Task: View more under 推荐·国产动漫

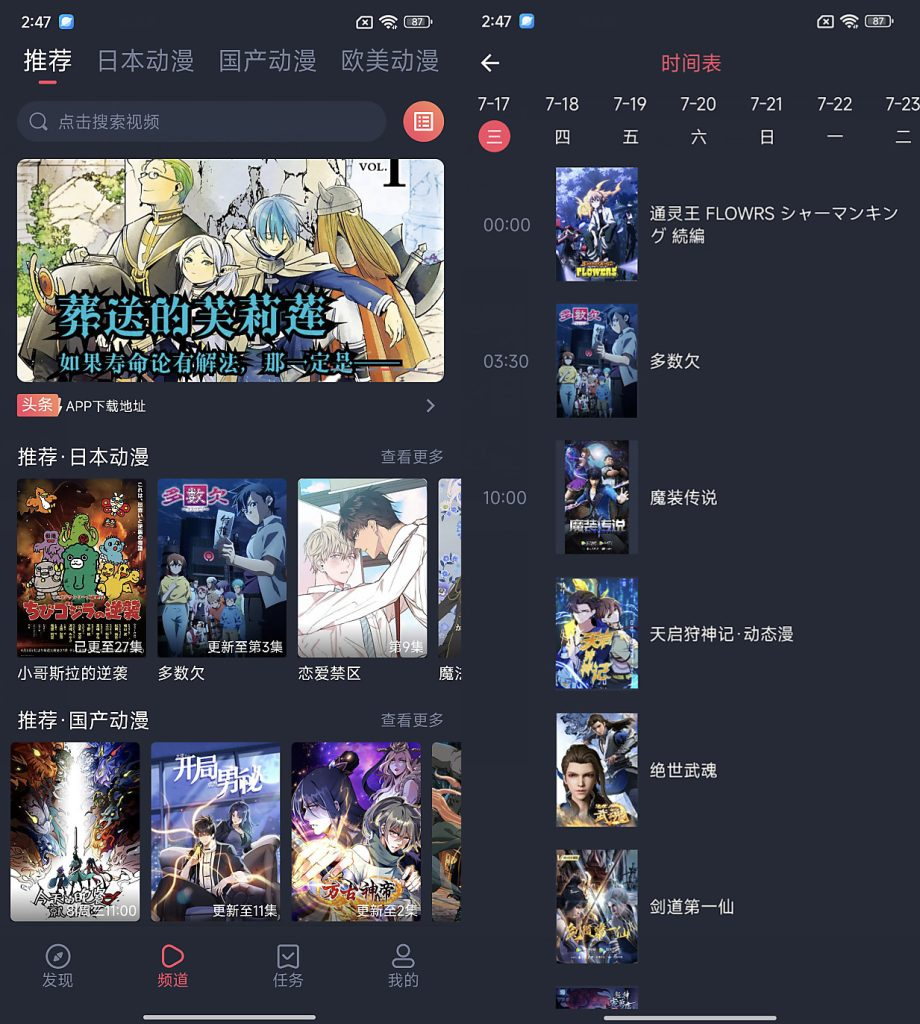Action: point(411,720)
